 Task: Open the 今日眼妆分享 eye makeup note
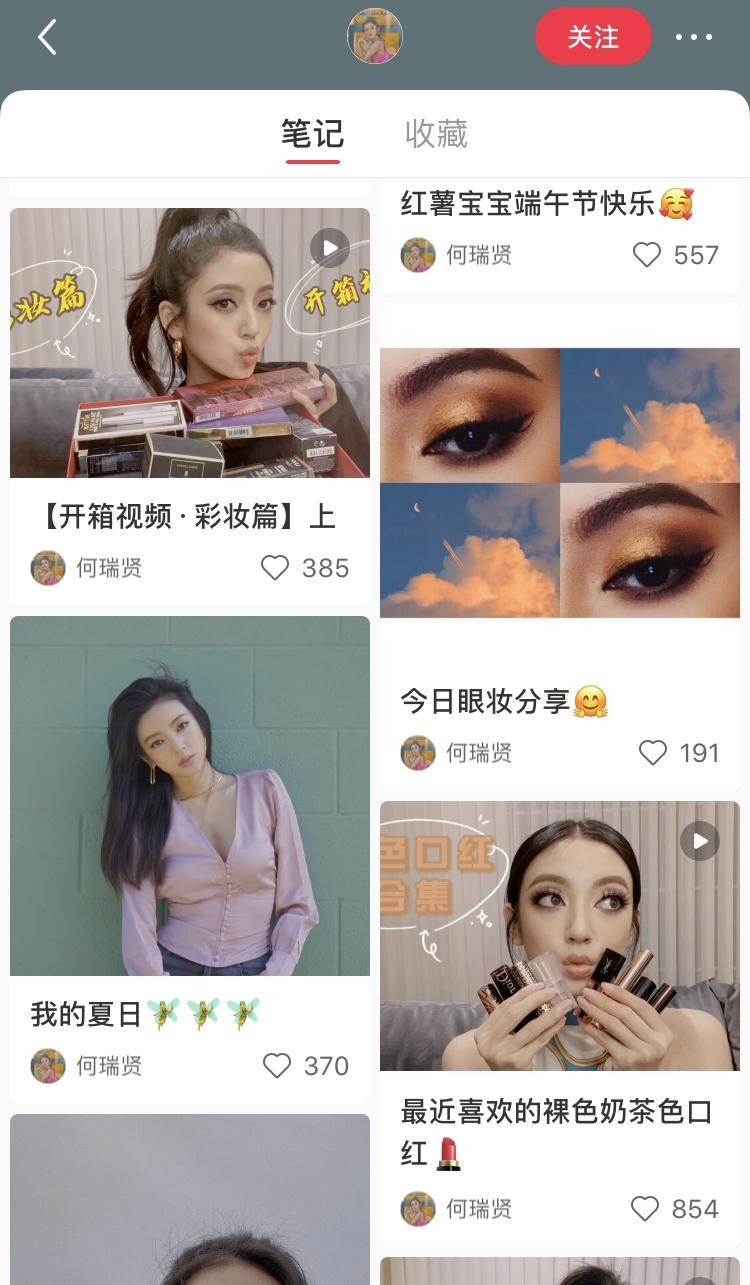click(x=560, y=483)
